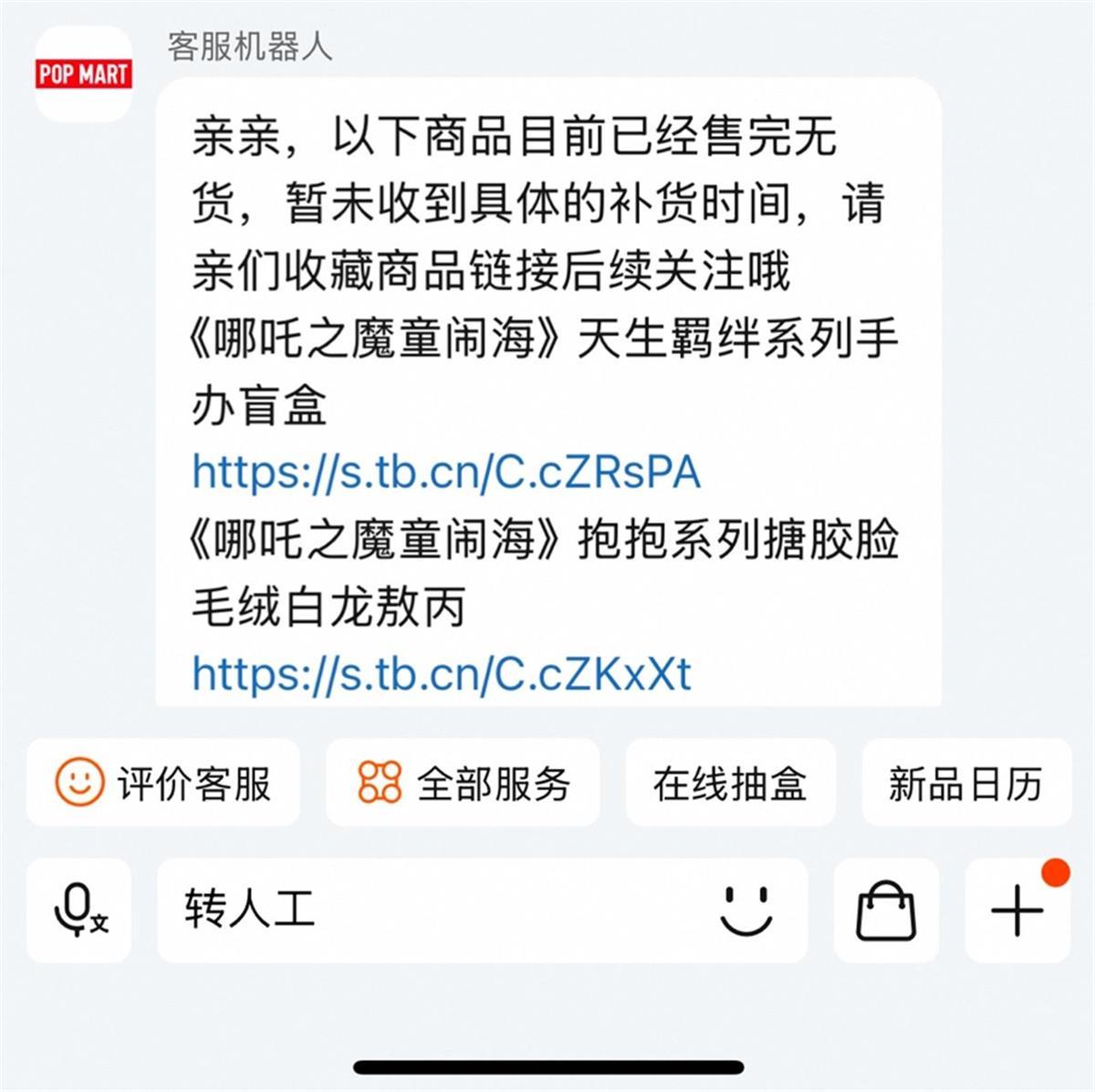This screenshot has width=1095, height=1092.
Task: Open the link https://s.tb.cn/C.cZKxXt
Action: tap(442, 674)
